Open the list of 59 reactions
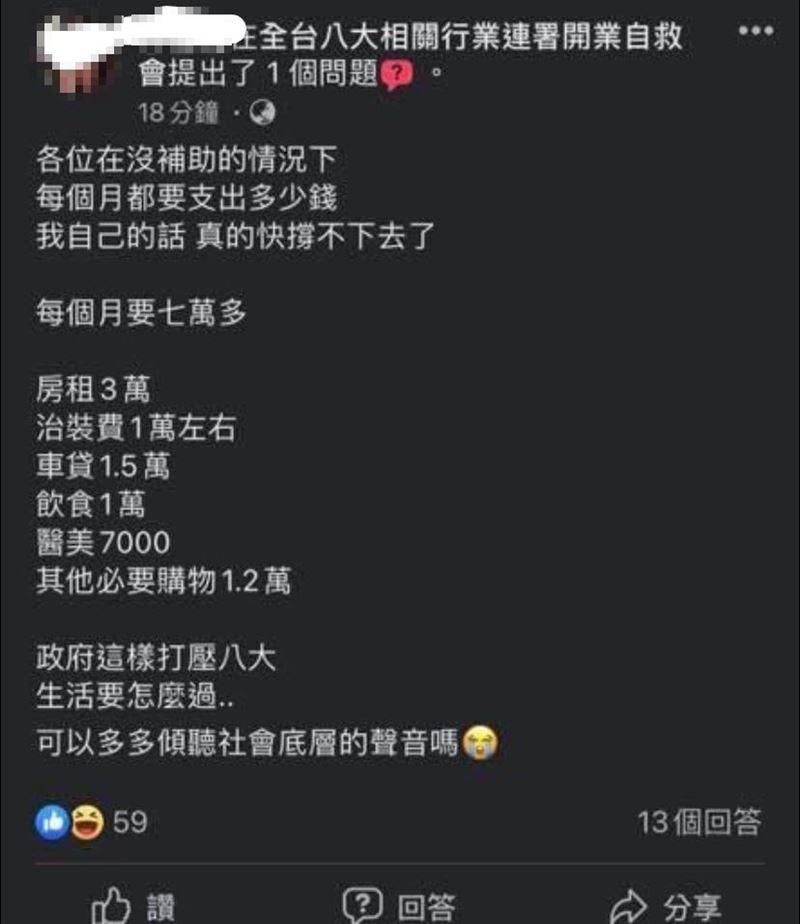Viewport: 800px width, 924px height. [91, 822]
